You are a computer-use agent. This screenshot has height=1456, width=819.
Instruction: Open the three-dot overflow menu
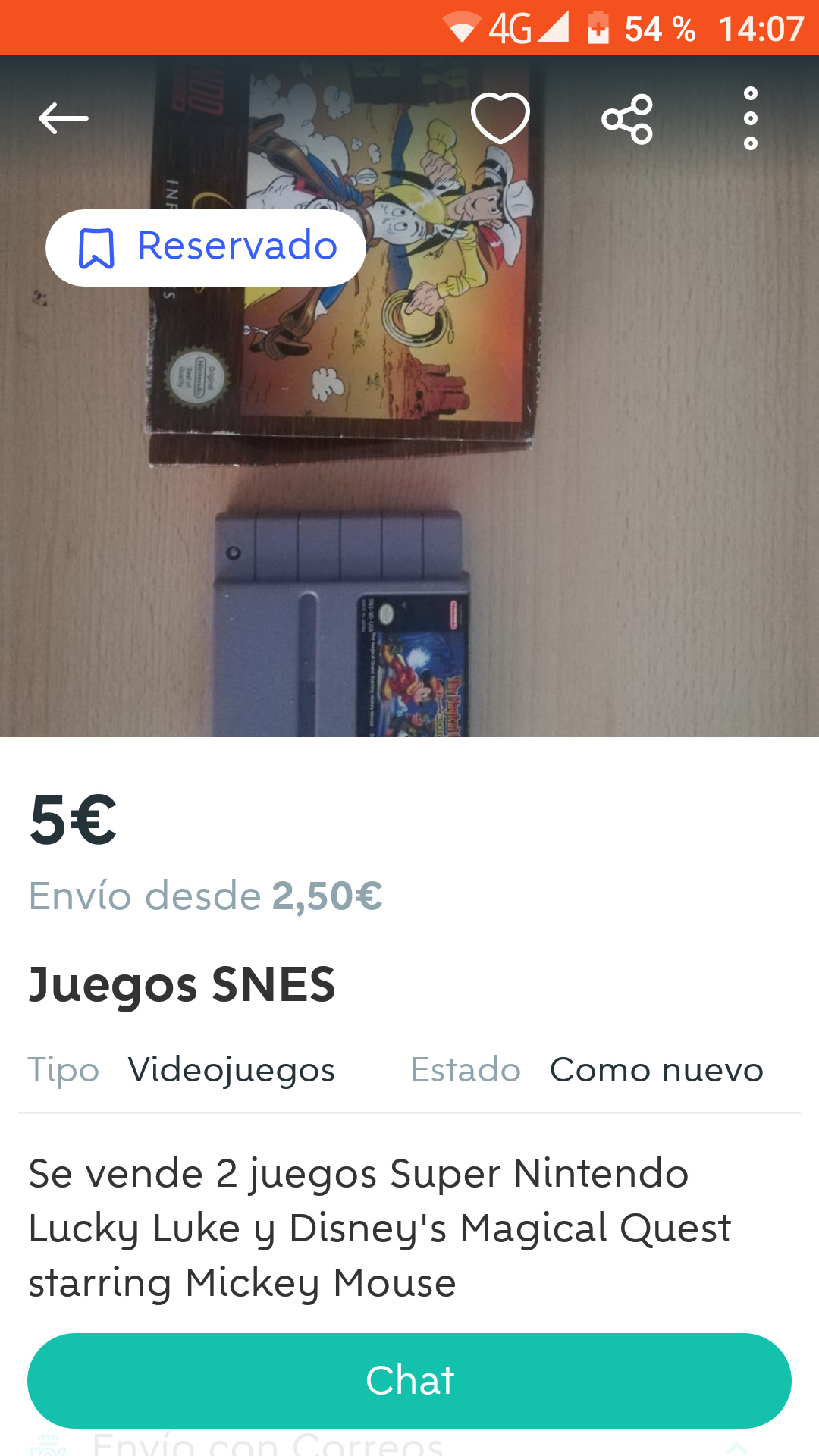point(750,118)
